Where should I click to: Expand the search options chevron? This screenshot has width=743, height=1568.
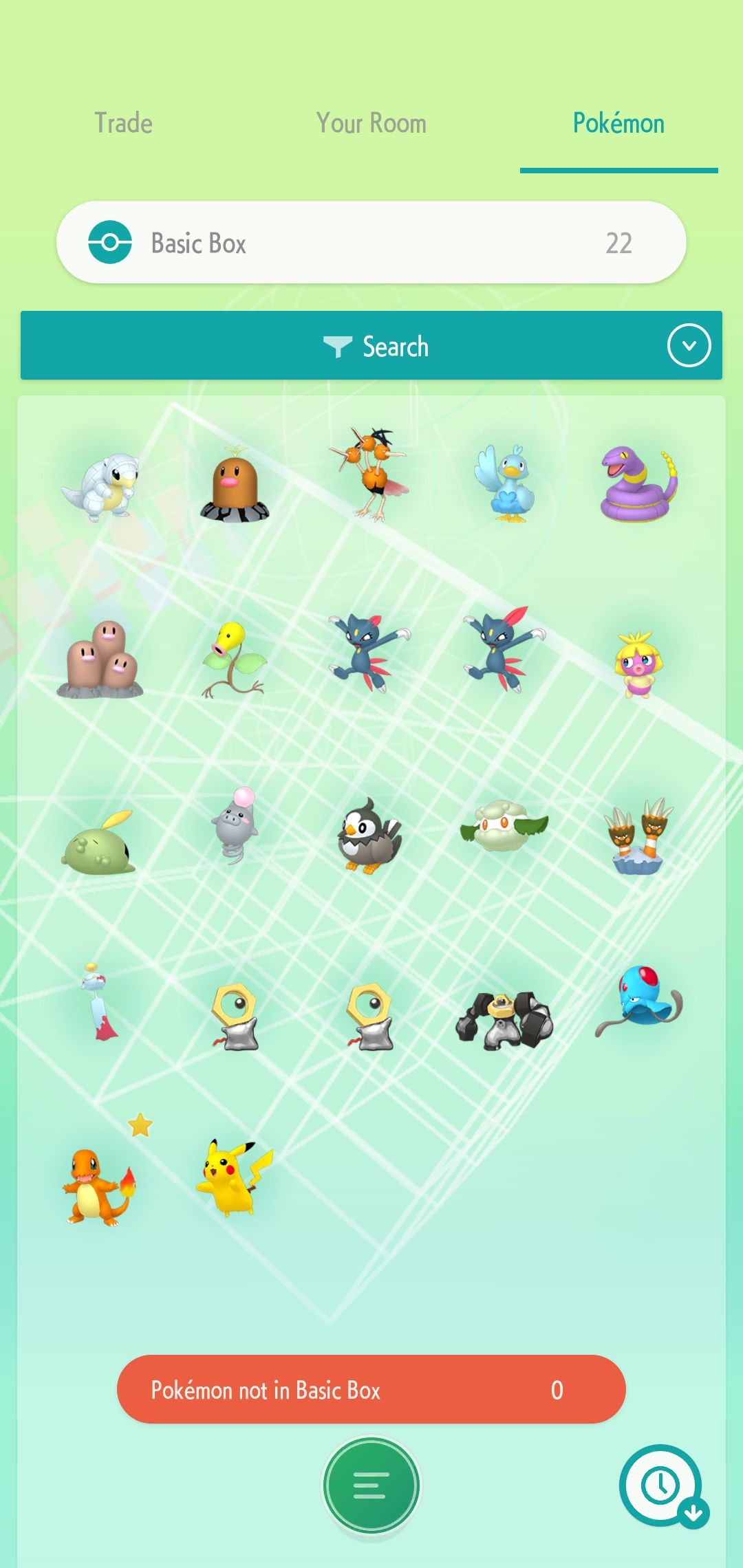(689, 346)
